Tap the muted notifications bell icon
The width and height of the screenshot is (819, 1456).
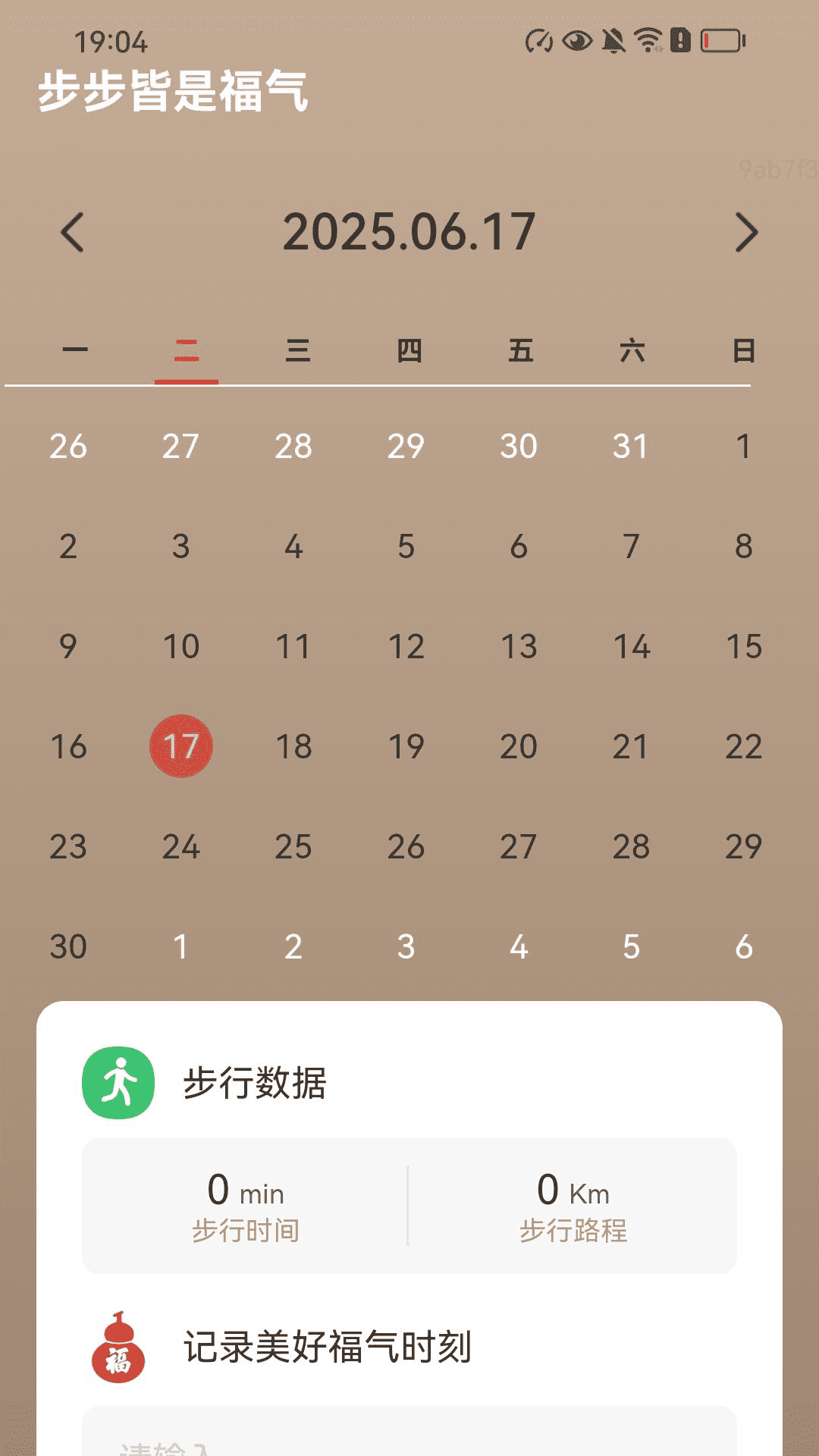tap(613, 40)
